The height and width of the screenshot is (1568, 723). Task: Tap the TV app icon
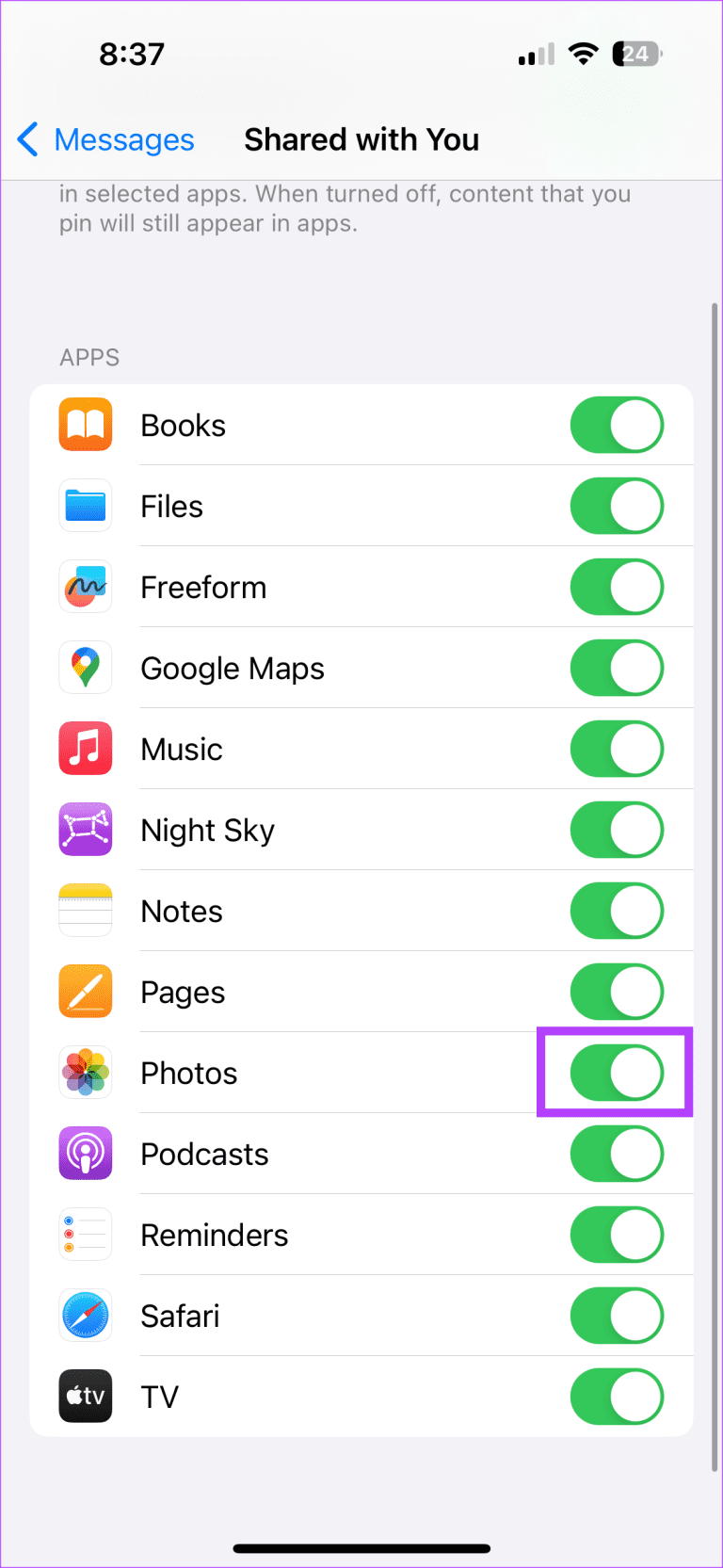click(x=85, y=1396)
